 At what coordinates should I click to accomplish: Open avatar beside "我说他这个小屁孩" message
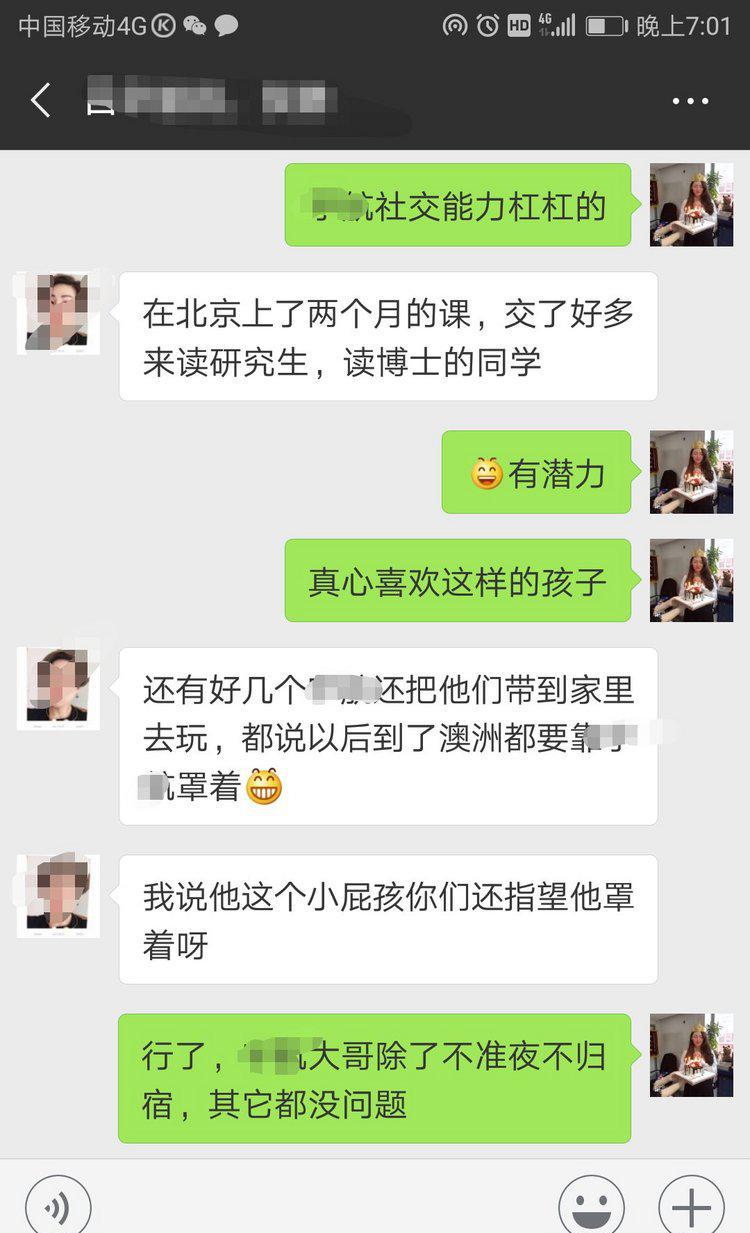(x=58, y=896)
